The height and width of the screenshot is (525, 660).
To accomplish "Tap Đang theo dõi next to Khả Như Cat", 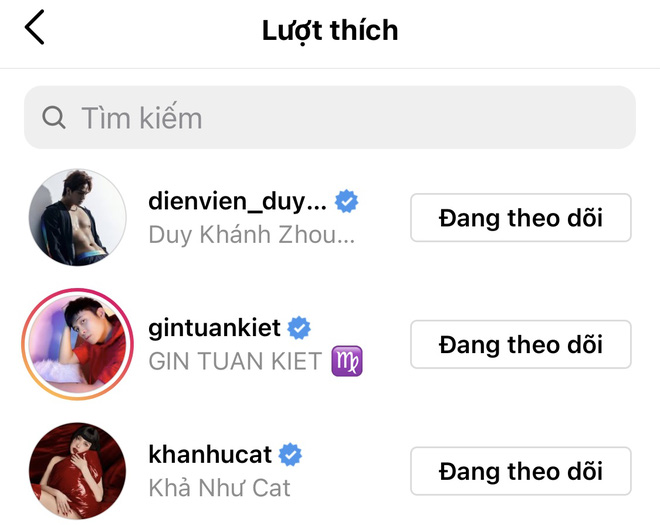I will [x=520, y=471].
